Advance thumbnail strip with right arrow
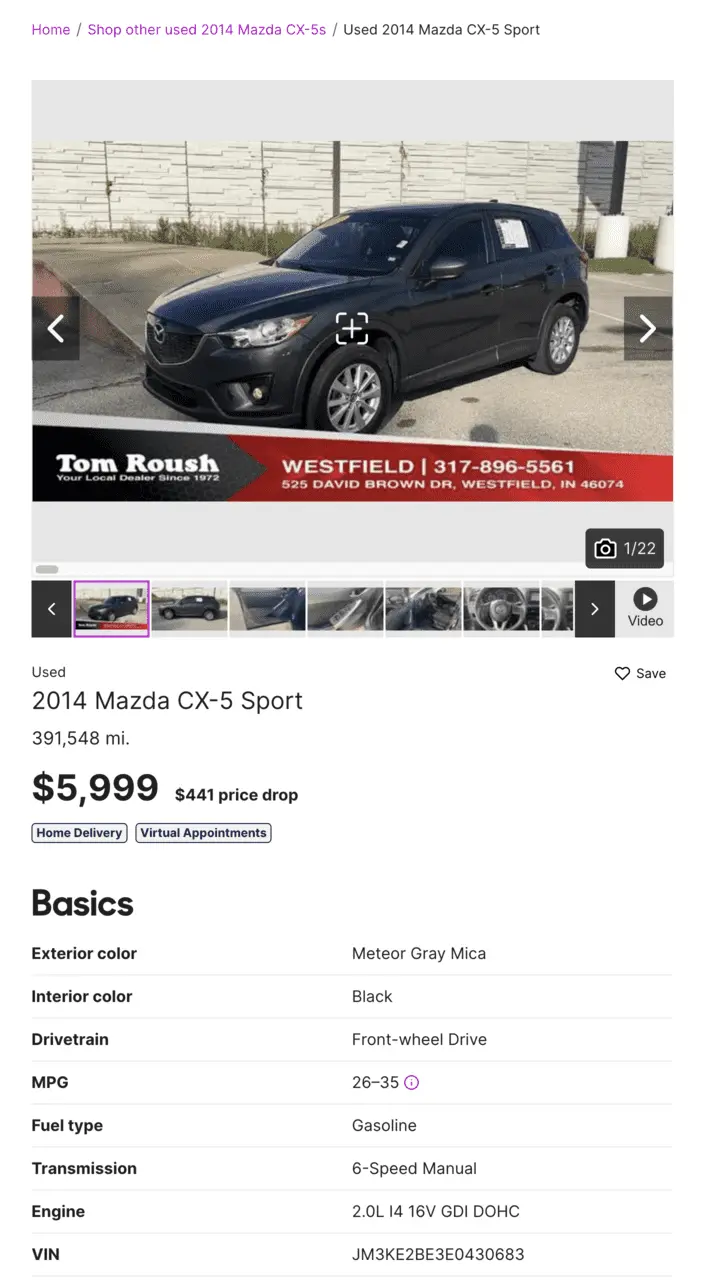The width and height of the screenshot is (711, 1280). [x=595, y=609]
